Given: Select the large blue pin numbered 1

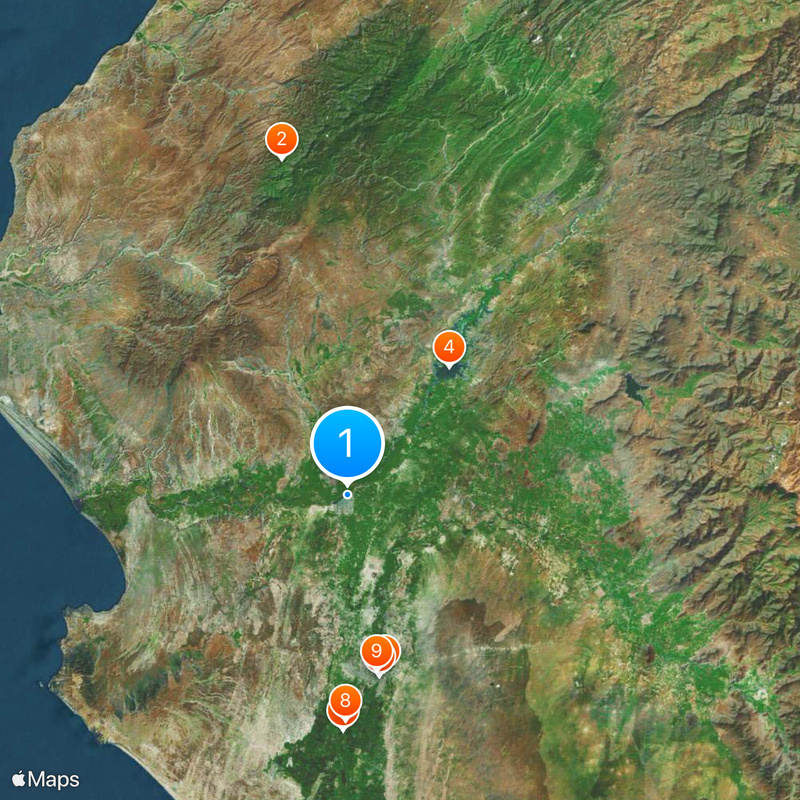Looking at the screenshot, I should 347,442.
